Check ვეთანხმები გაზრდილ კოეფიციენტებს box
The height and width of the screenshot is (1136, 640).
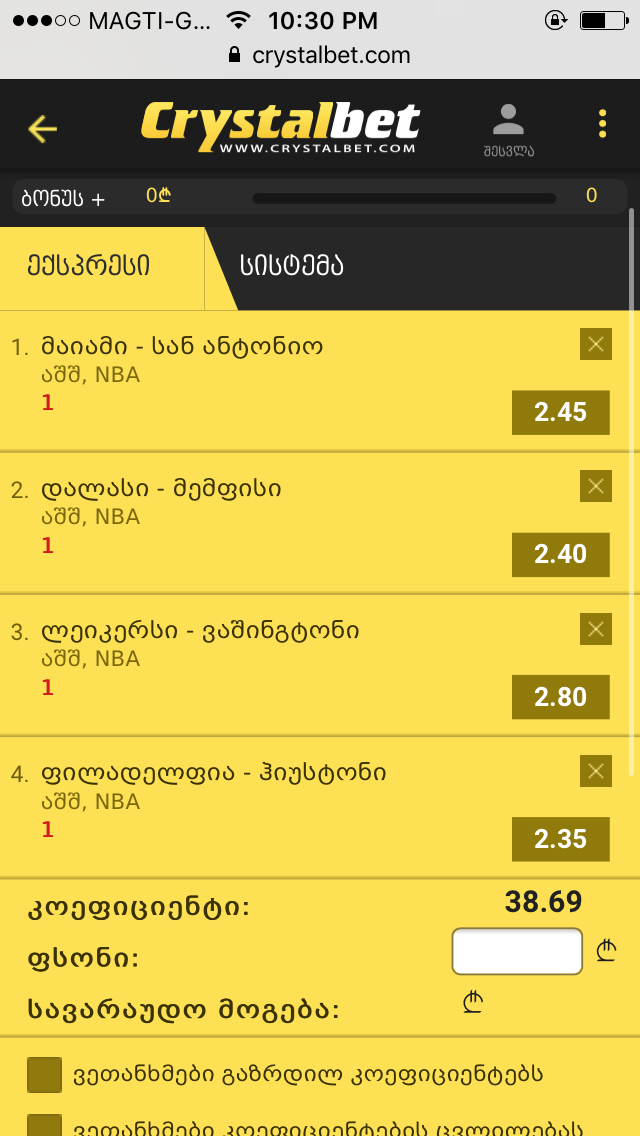point(45,1075)
